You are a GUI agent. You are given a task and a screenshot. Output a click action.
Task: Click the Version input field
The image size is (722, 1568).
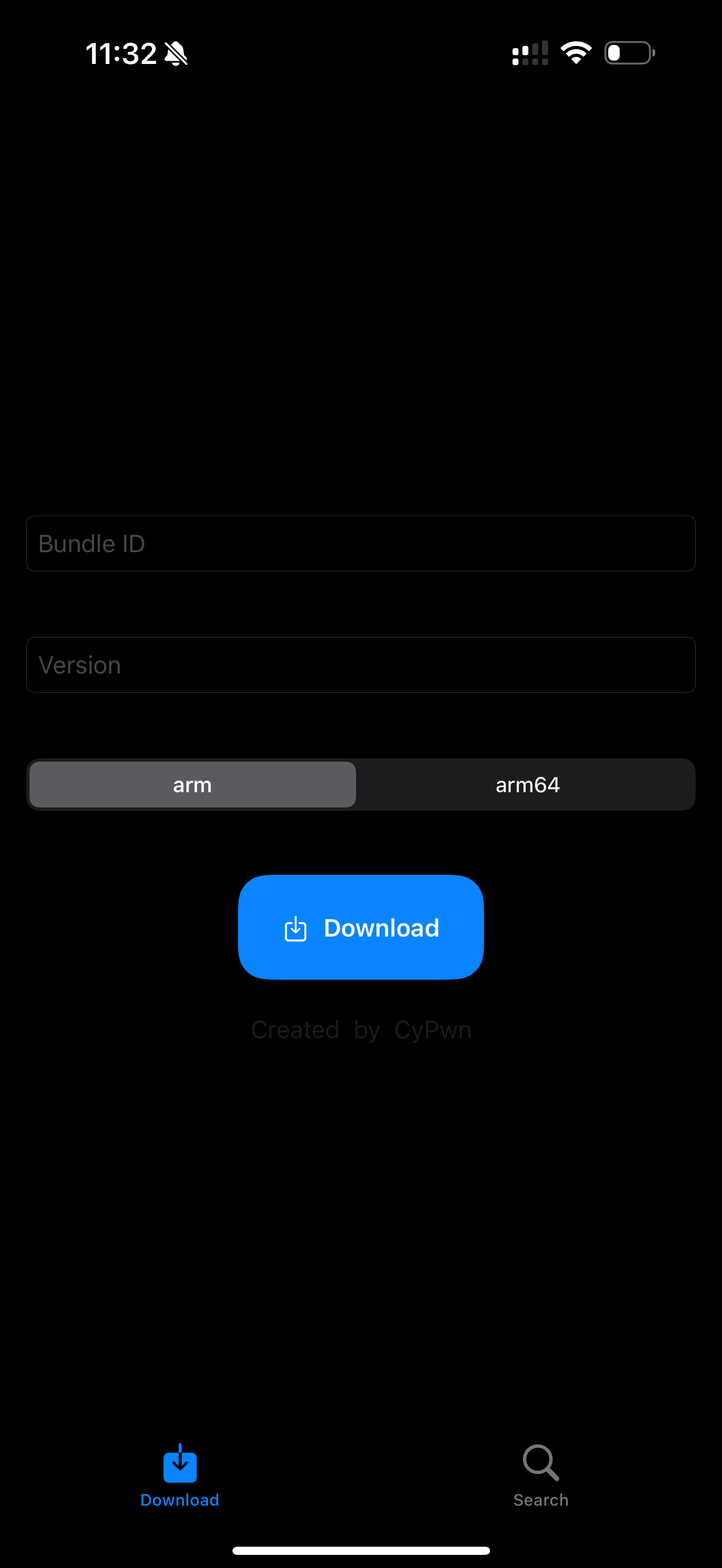361,665
